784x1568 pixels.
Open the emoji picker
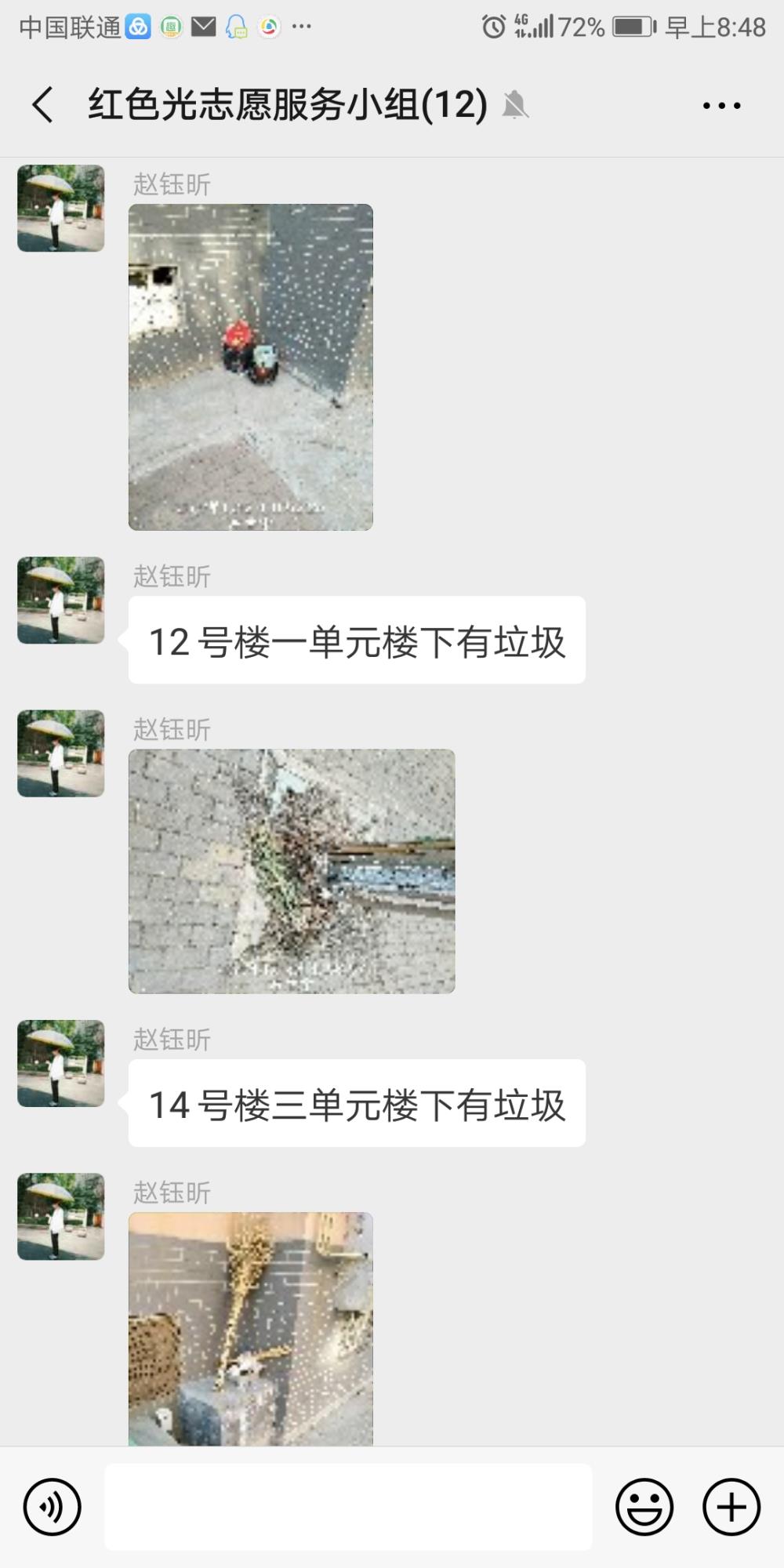click(644, 1507)
